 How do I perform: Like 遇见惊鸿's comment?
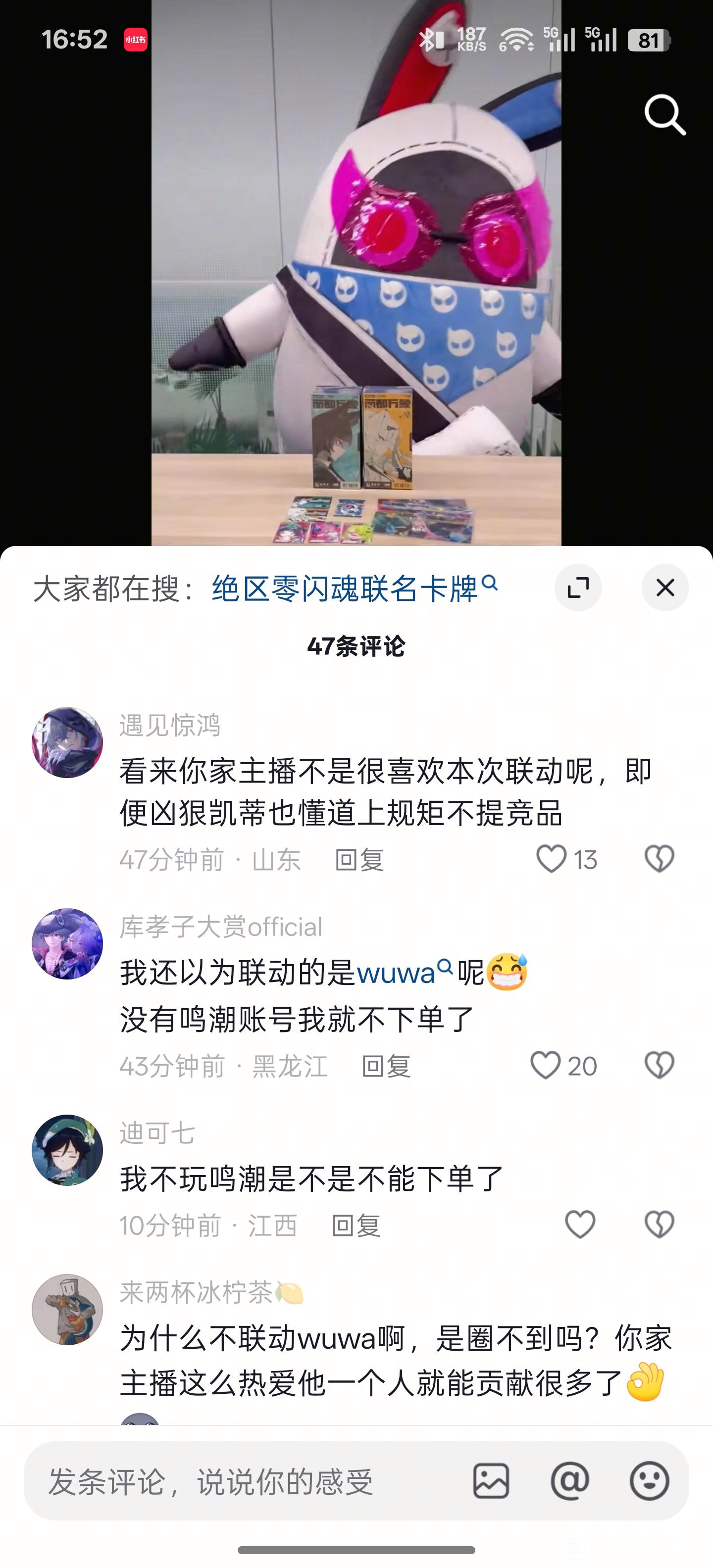551,859
